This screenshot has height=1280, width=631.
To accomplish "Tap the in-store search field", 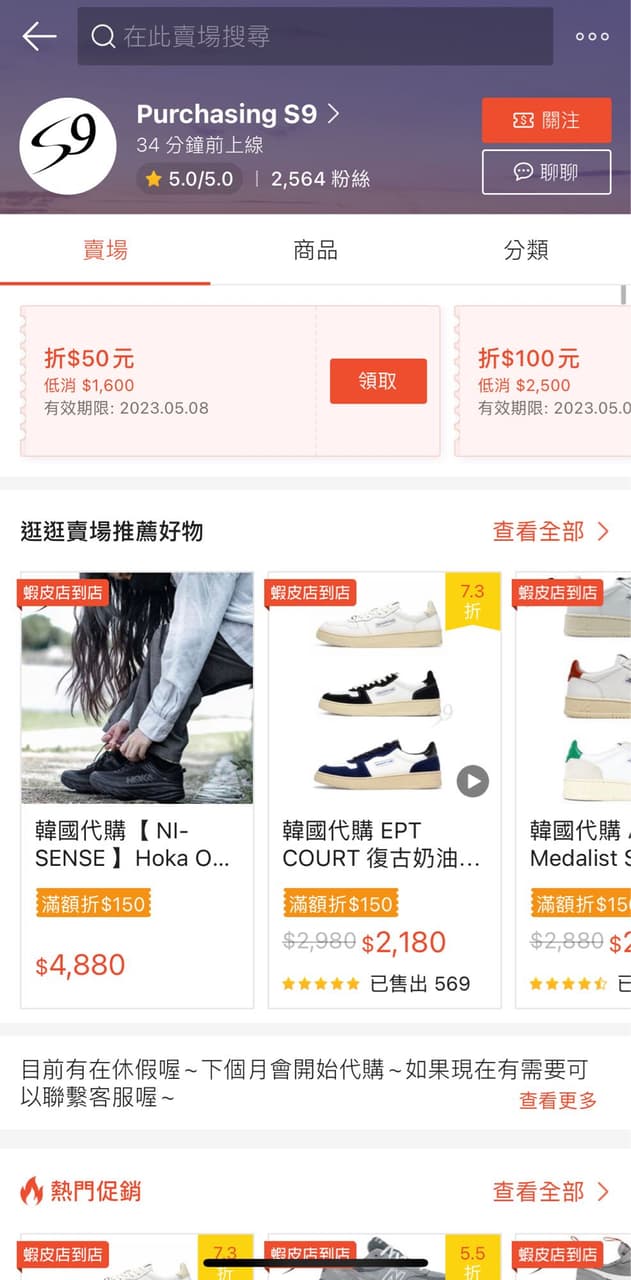I will [x=315, y=37].
